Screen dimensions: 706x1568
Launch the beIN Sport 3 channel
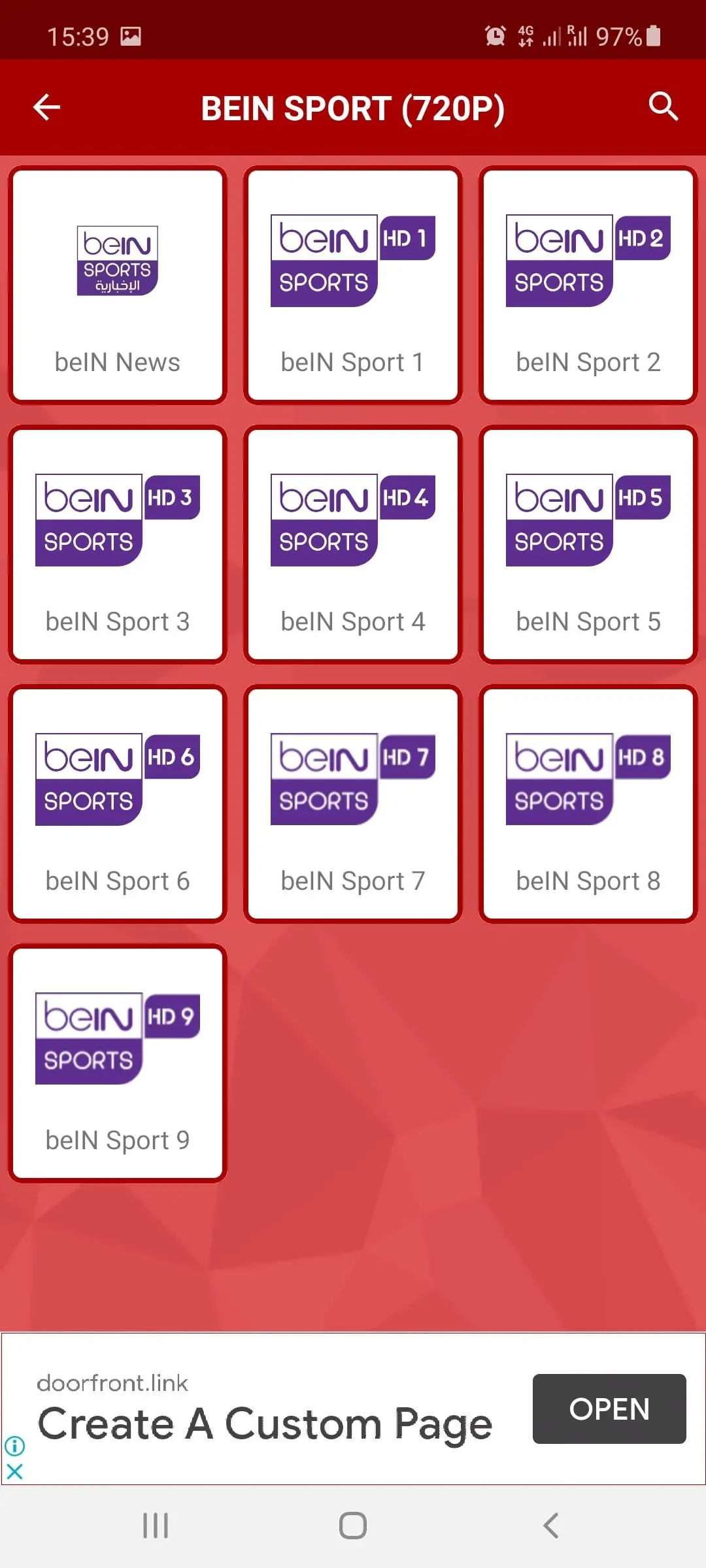click(x=118, y=545)
